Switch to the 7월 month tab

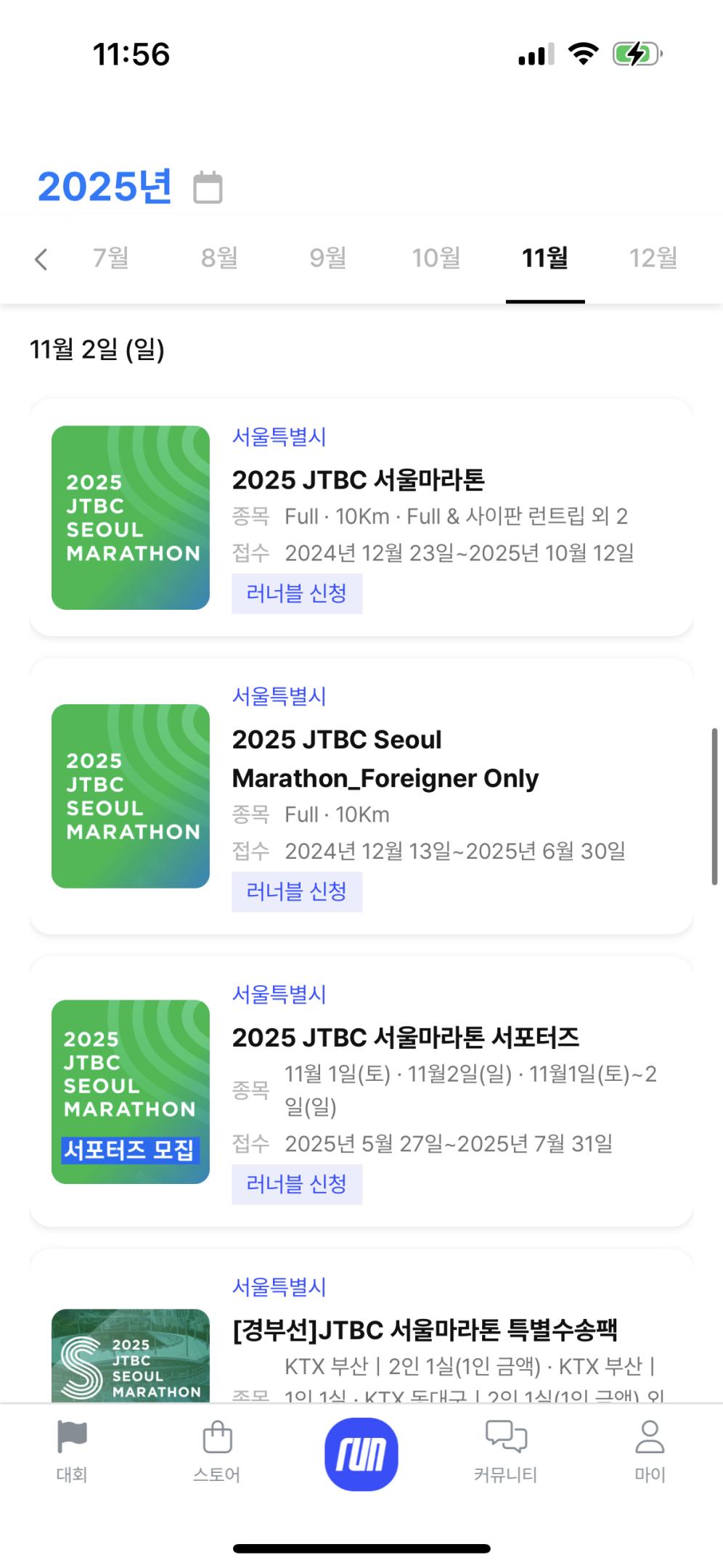[111, 258]
